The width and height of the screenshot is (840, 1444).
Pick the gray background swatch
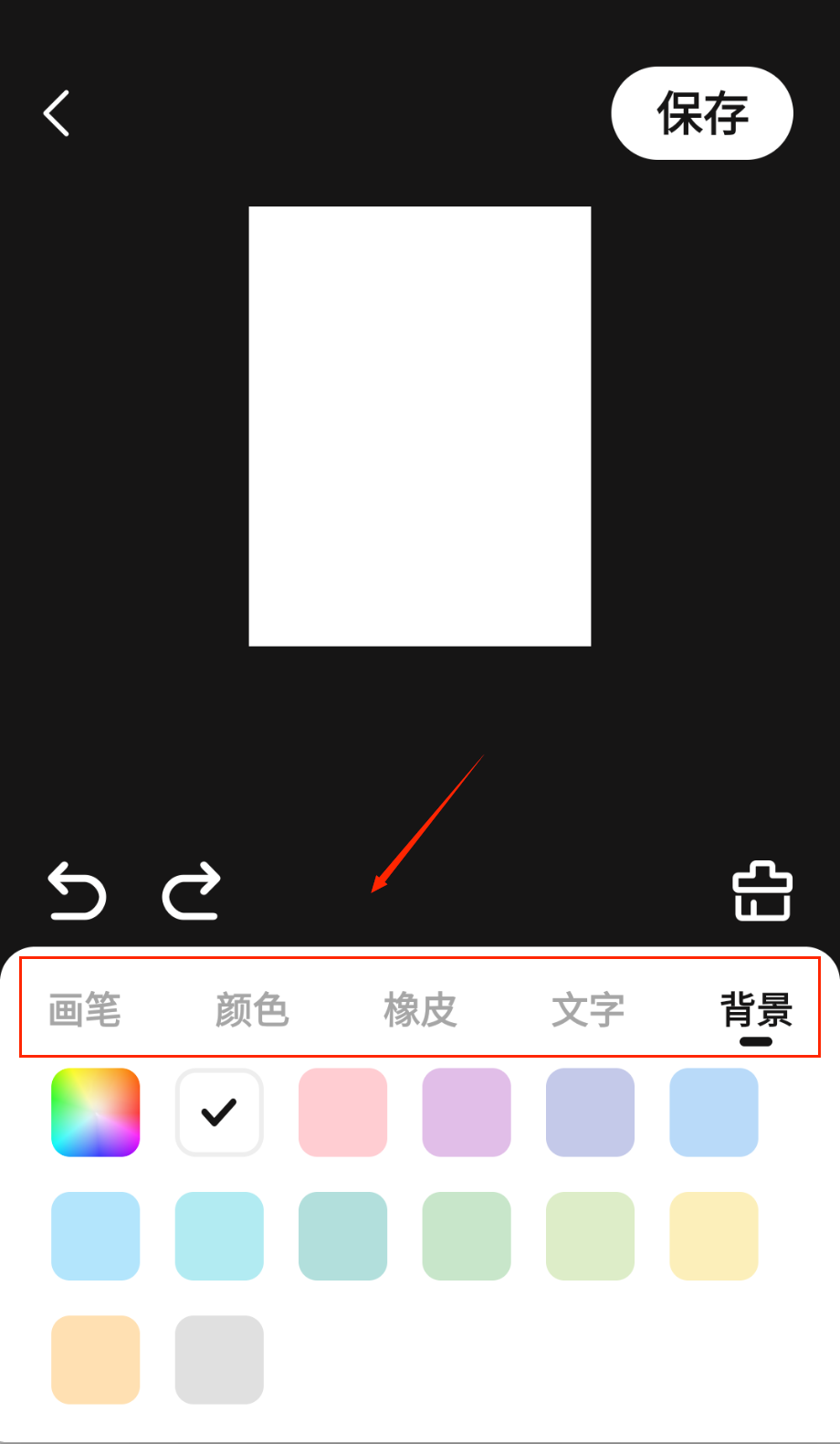219,1359
